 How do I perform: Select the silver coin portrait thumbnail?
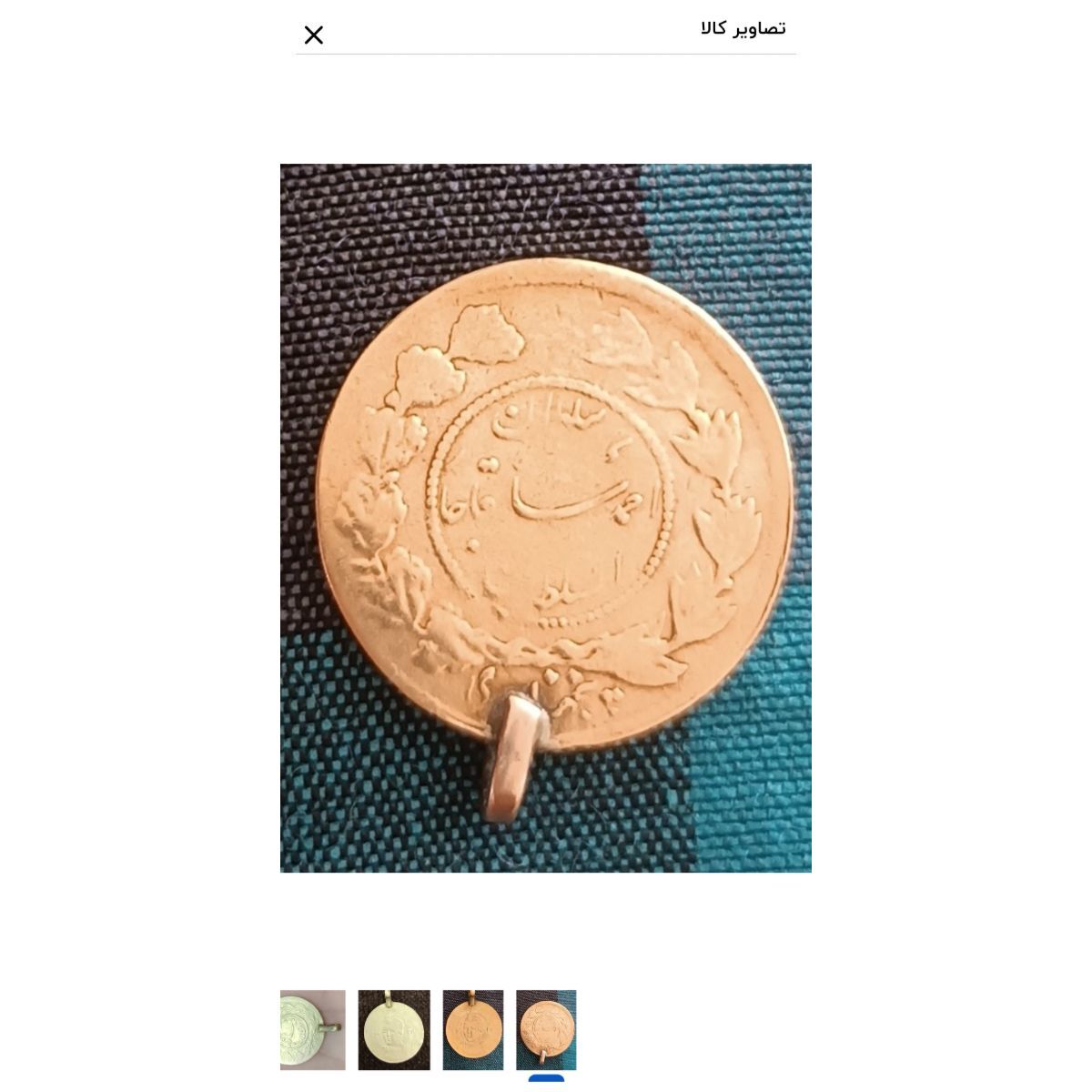tap(394, 1029)
